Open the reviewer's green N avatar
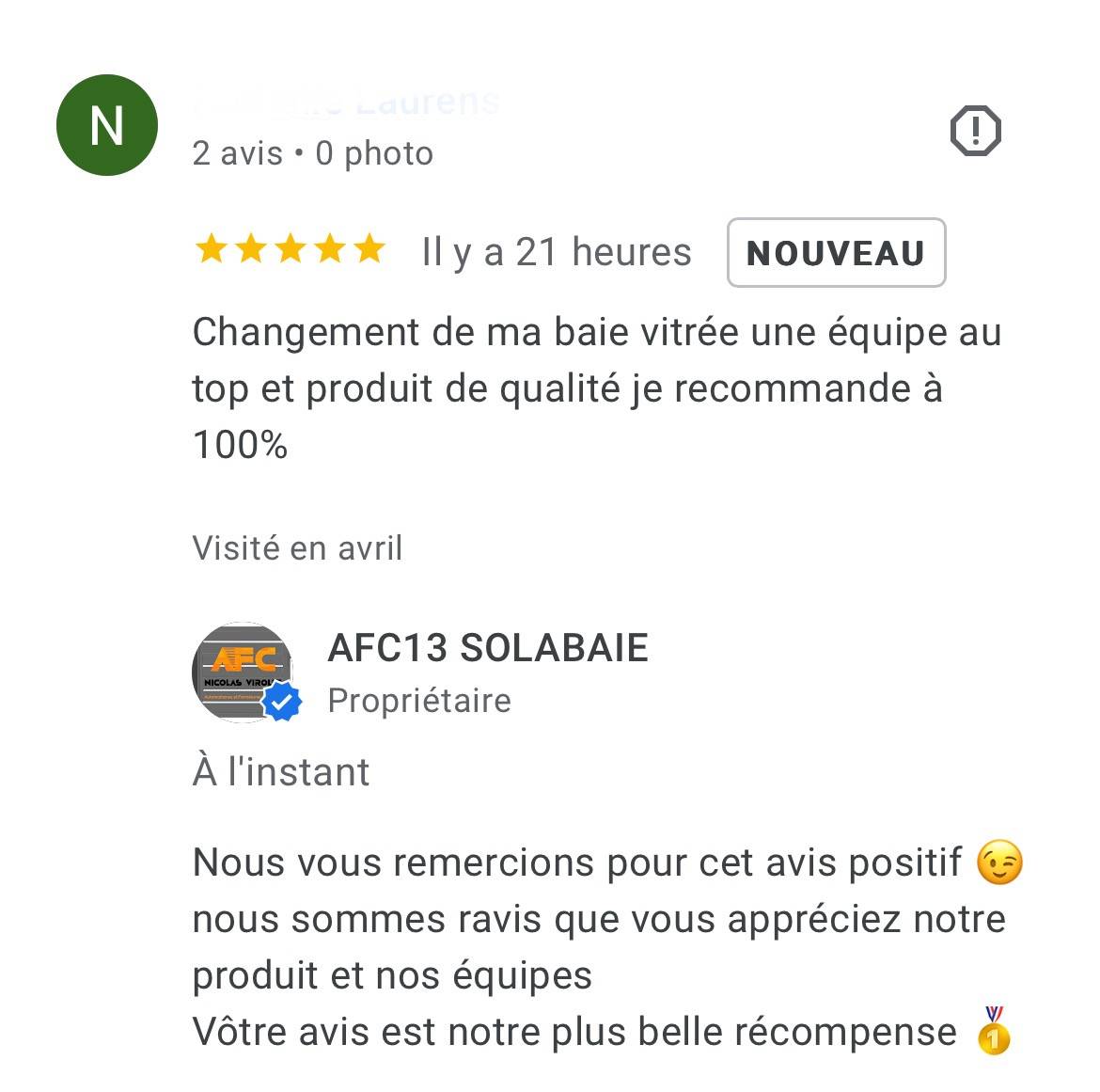Viewport: 1100px width, 1092px height. pos(107,125)
